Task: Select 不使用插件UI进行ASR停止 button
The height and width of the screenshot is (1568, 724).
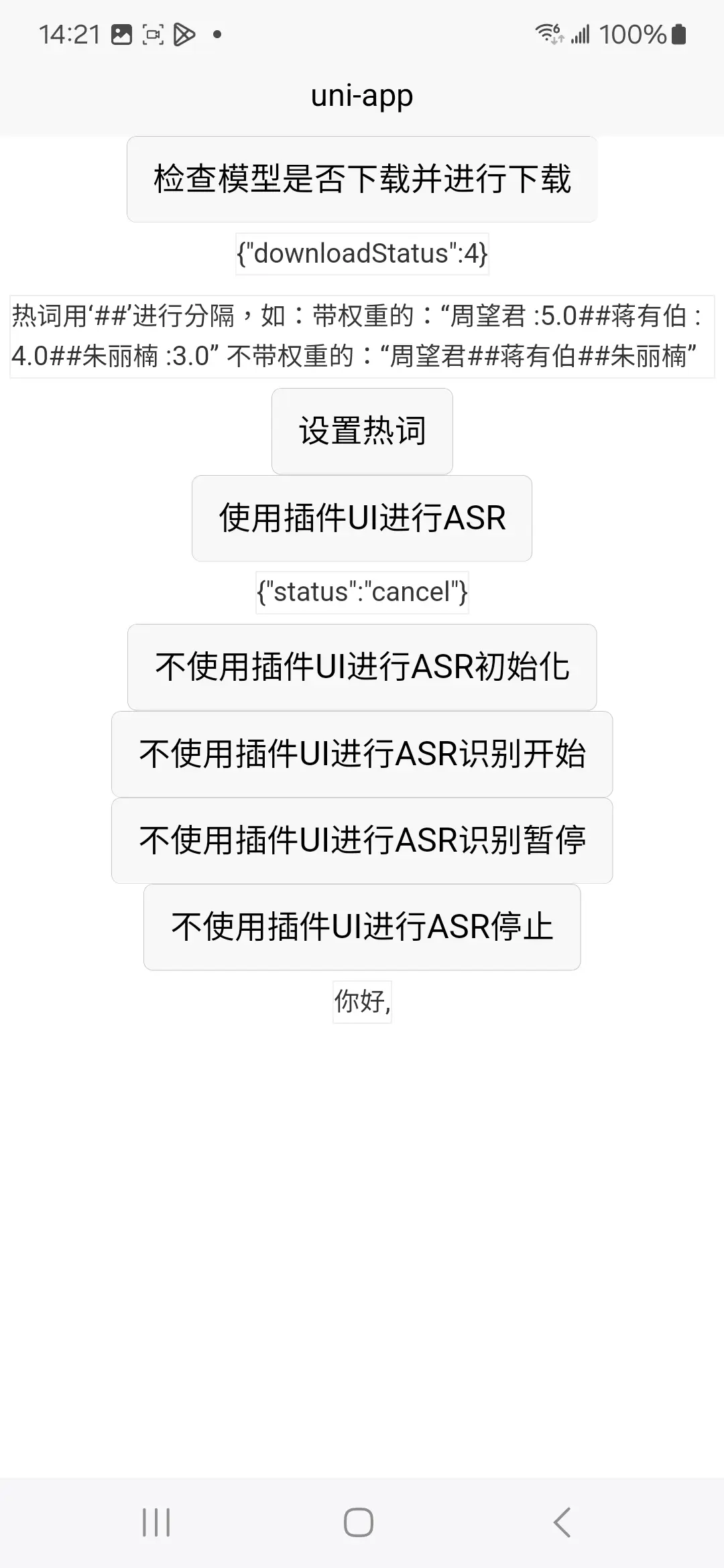Action: [362, 927]
